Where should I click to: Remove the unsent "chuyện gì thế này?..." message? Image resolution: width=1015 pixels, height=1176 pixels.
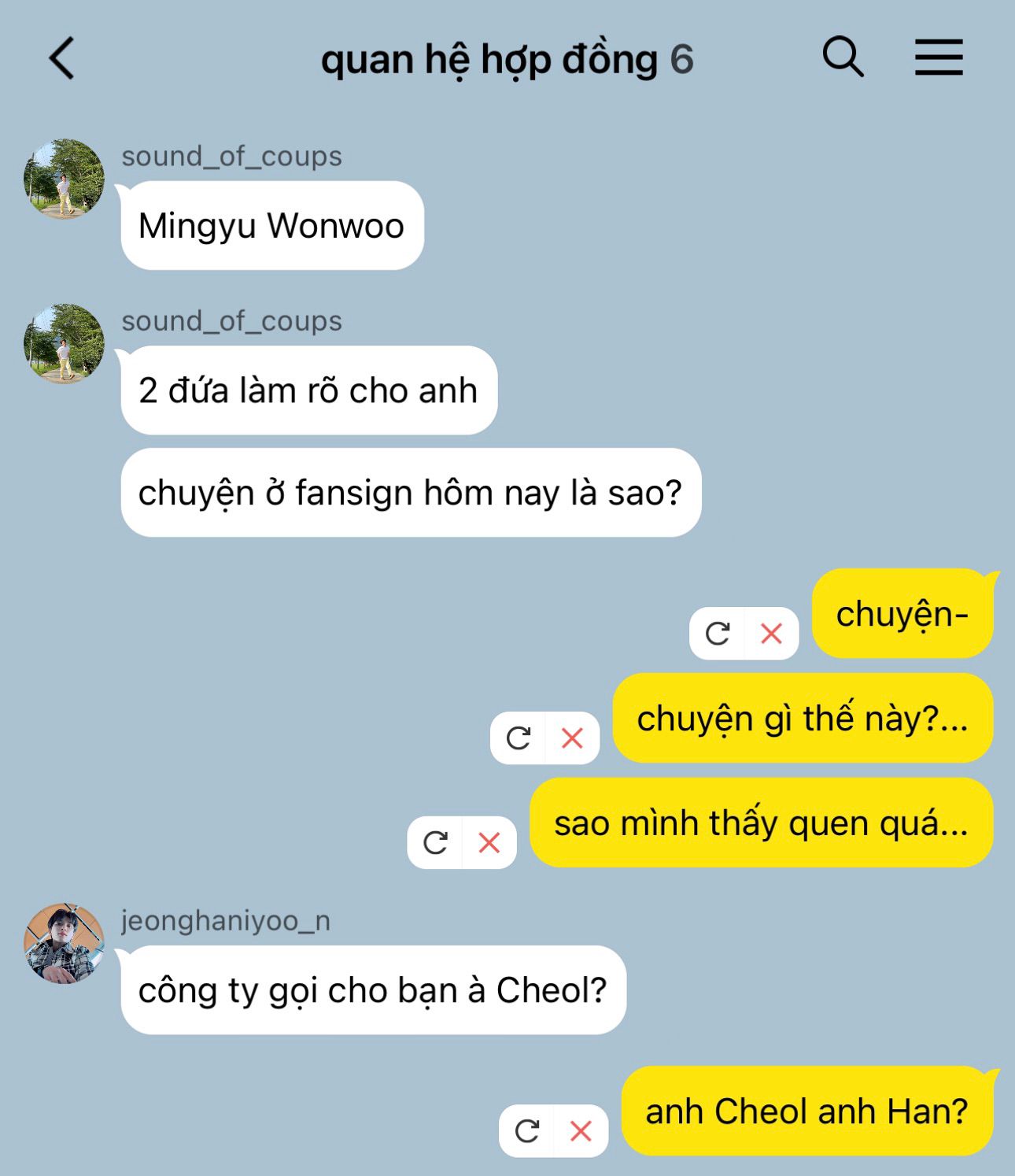(x=572, y=738)
